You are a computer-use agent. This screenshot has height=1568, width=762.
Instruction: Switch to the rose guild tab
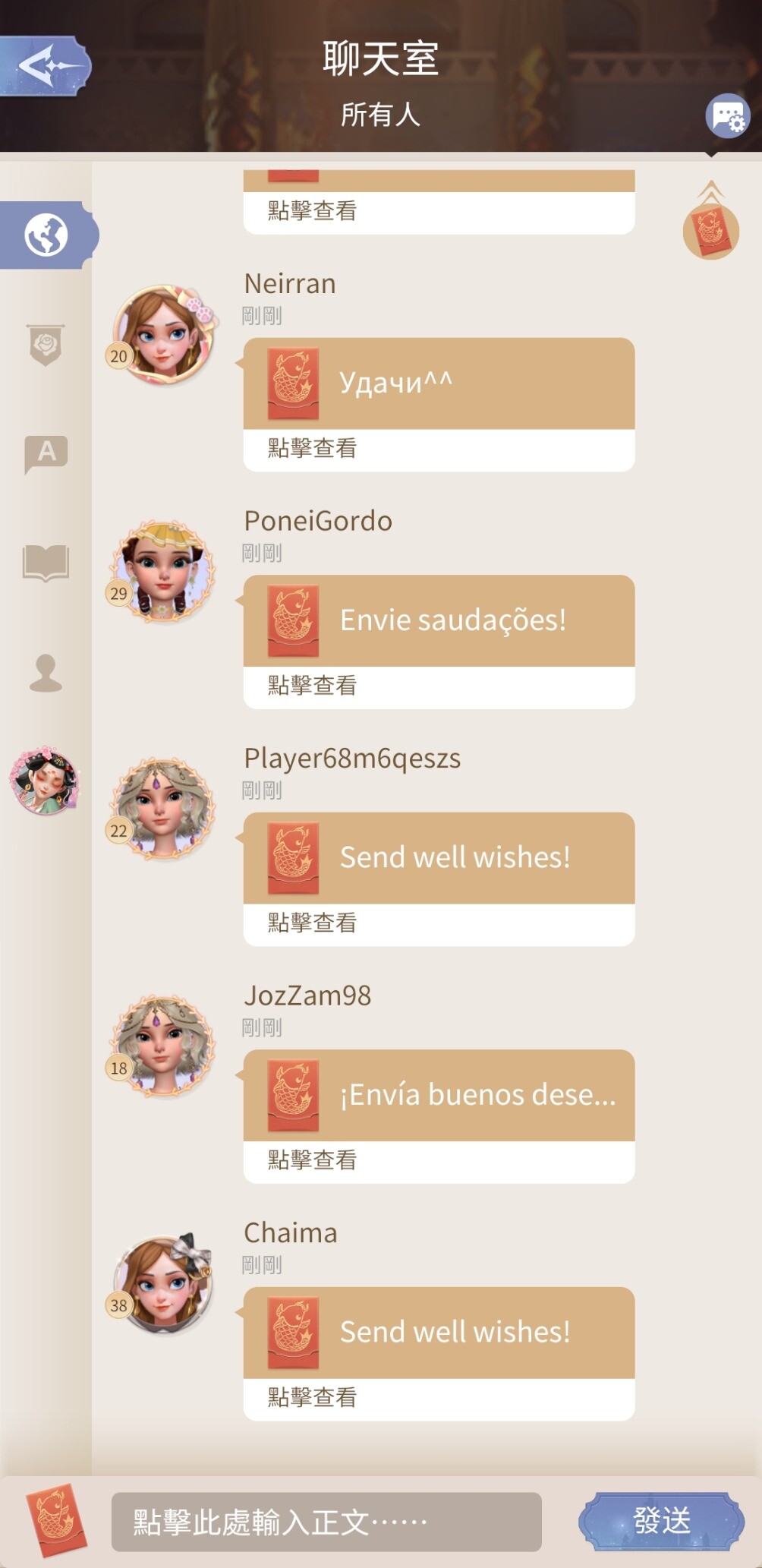click(x=46, y=345)
